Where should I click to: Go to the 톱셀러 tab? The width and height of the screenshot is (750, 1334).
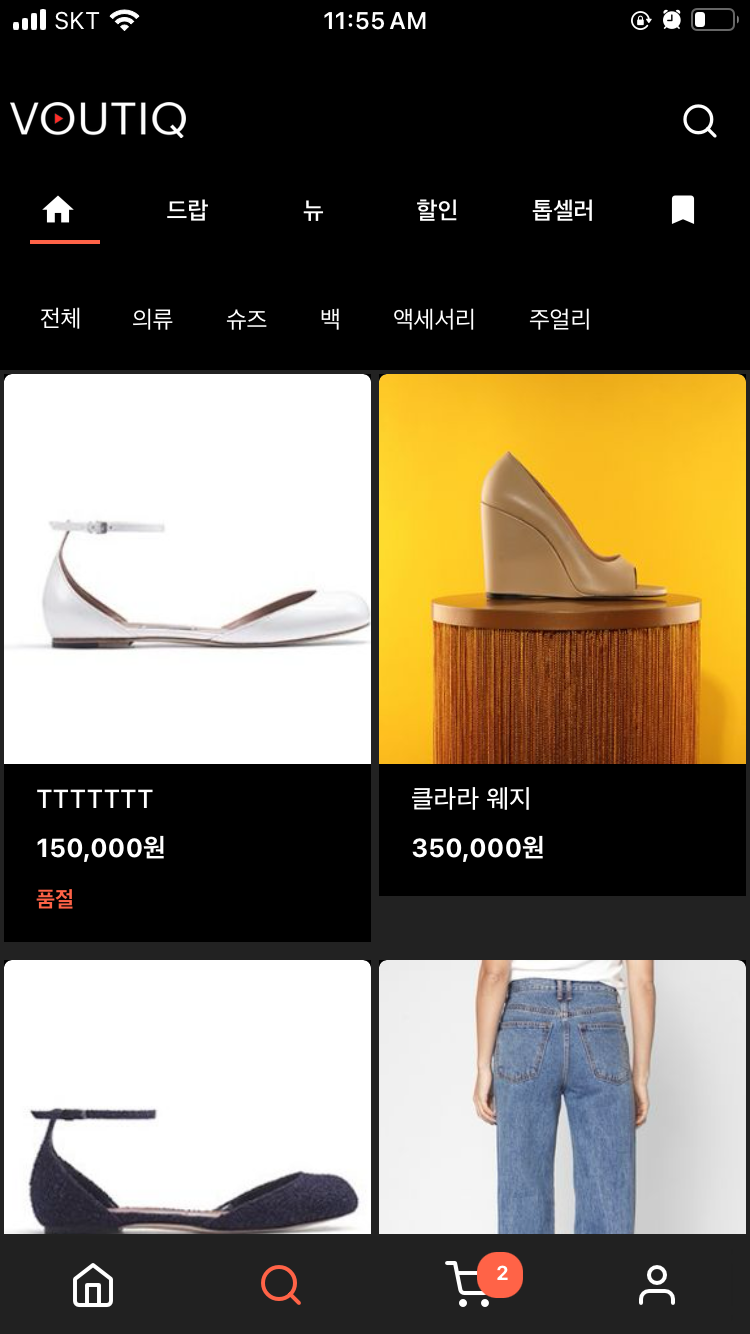pyautogui.click(x=563, y=210)
